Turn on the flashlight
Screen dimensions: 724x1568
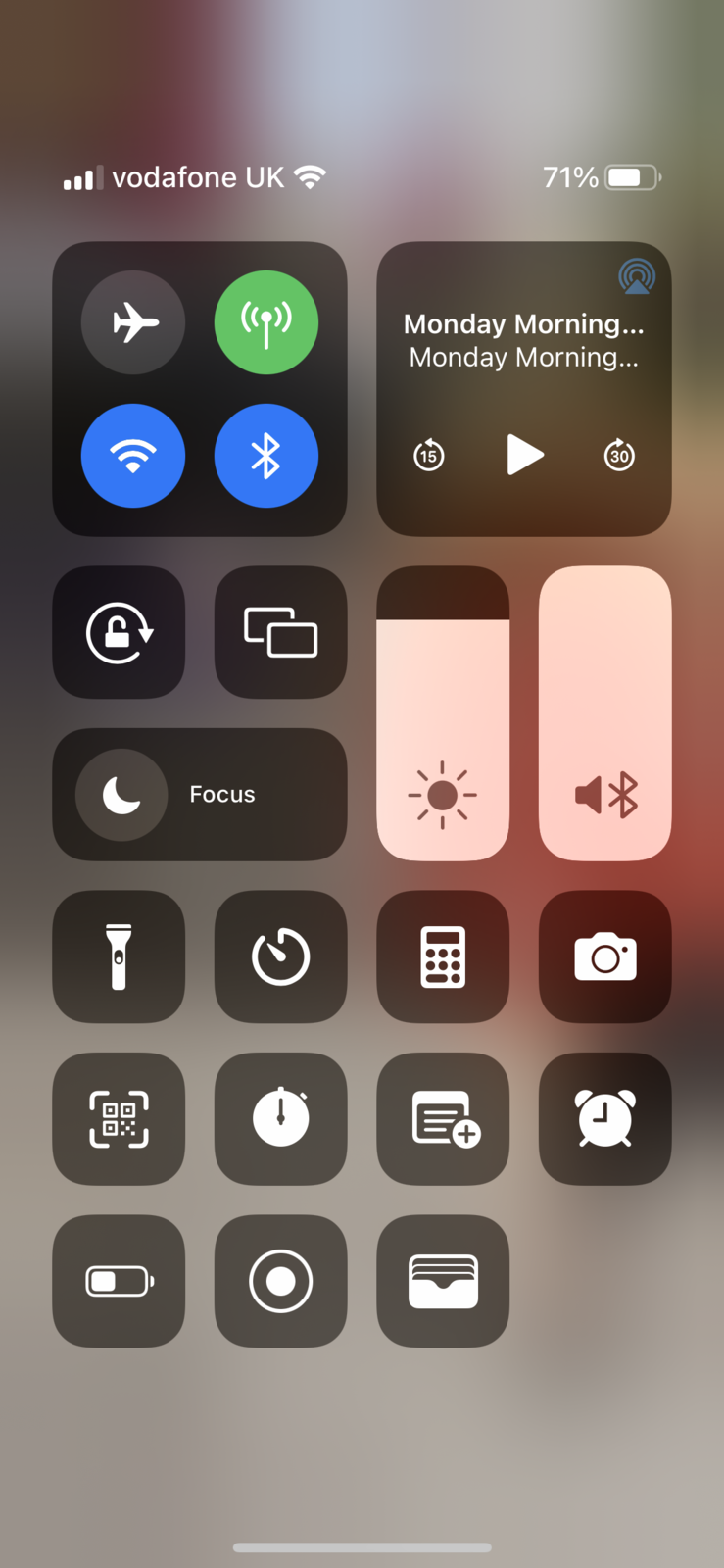(x=119, y=956)
